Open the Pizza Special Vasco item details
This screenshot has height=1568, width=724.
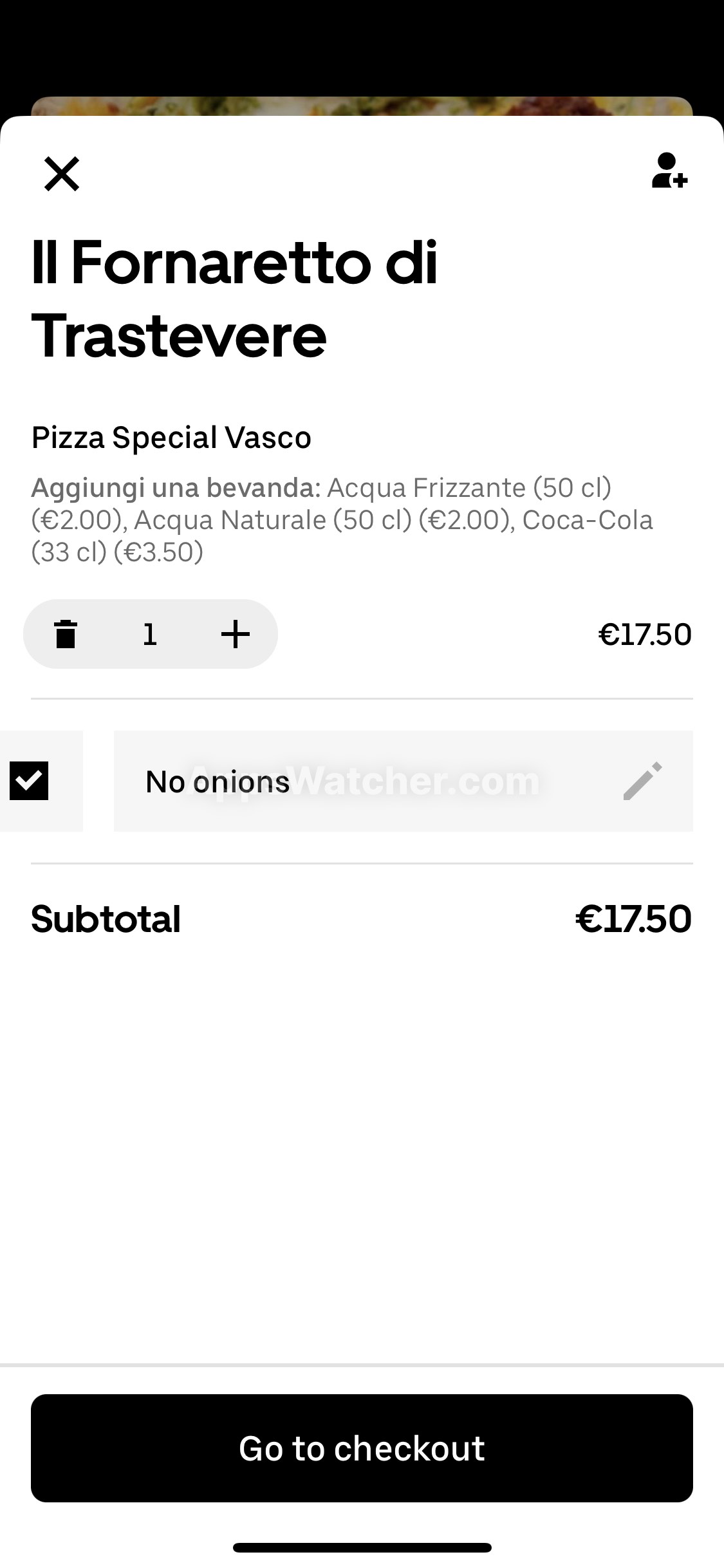(171, 438)
